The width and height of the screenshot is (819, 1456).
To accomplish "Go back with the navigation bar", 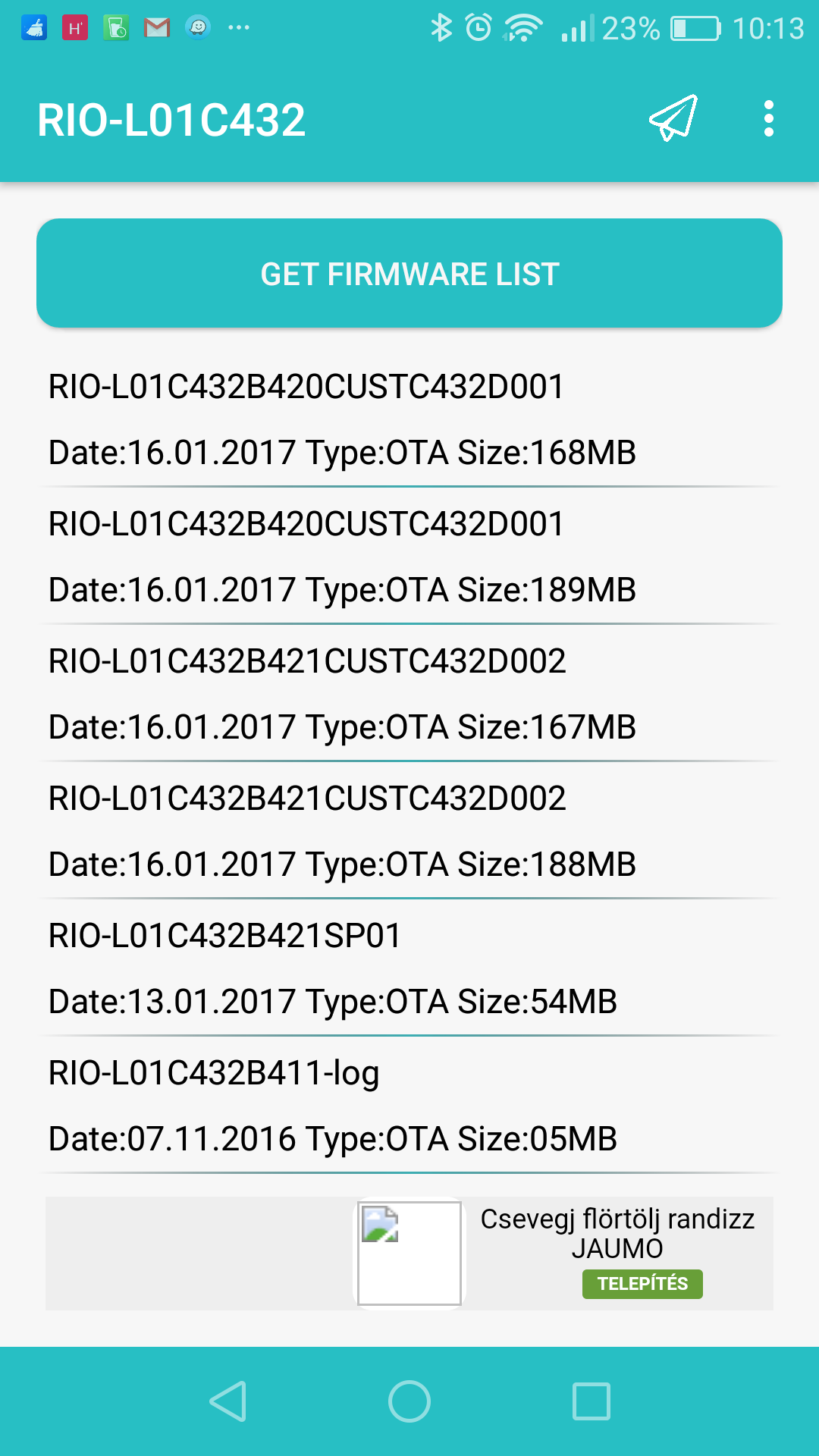I will coord(227,1401).
